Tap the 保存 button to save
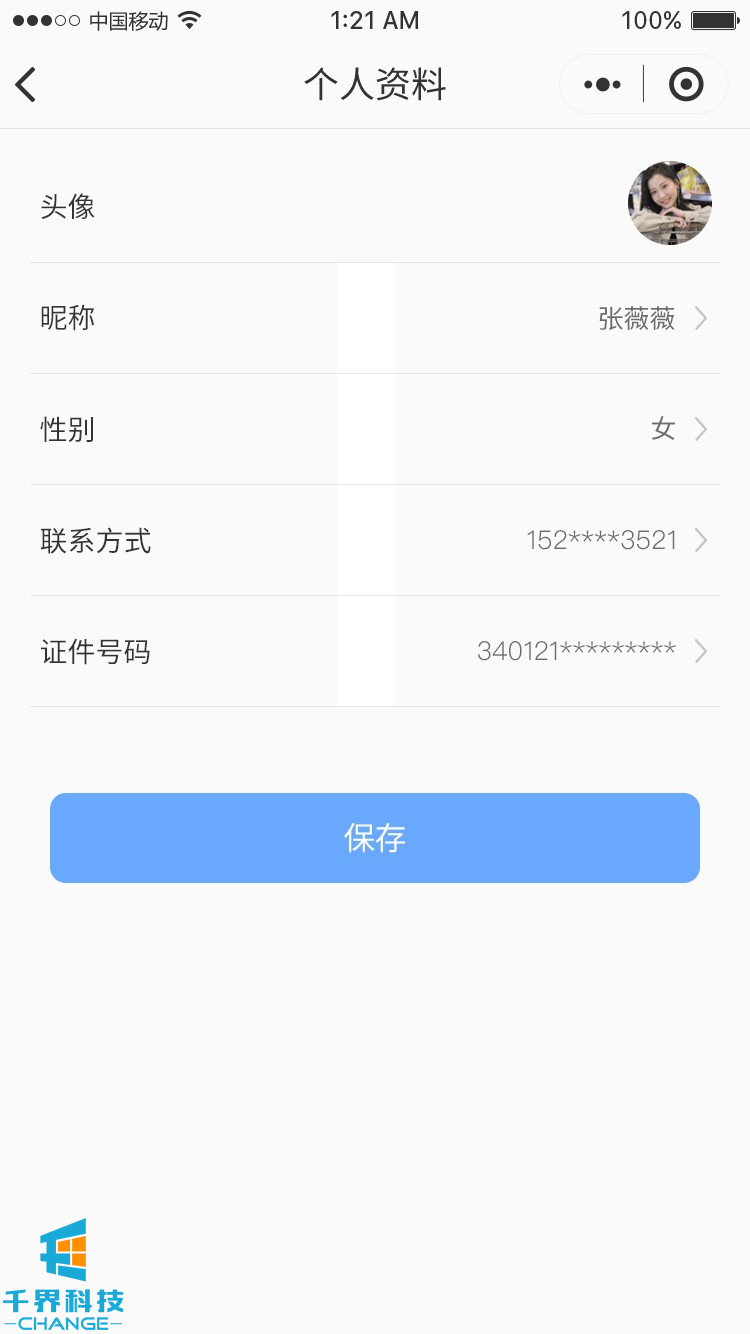 pyautogui.click(x=375, y=838)
